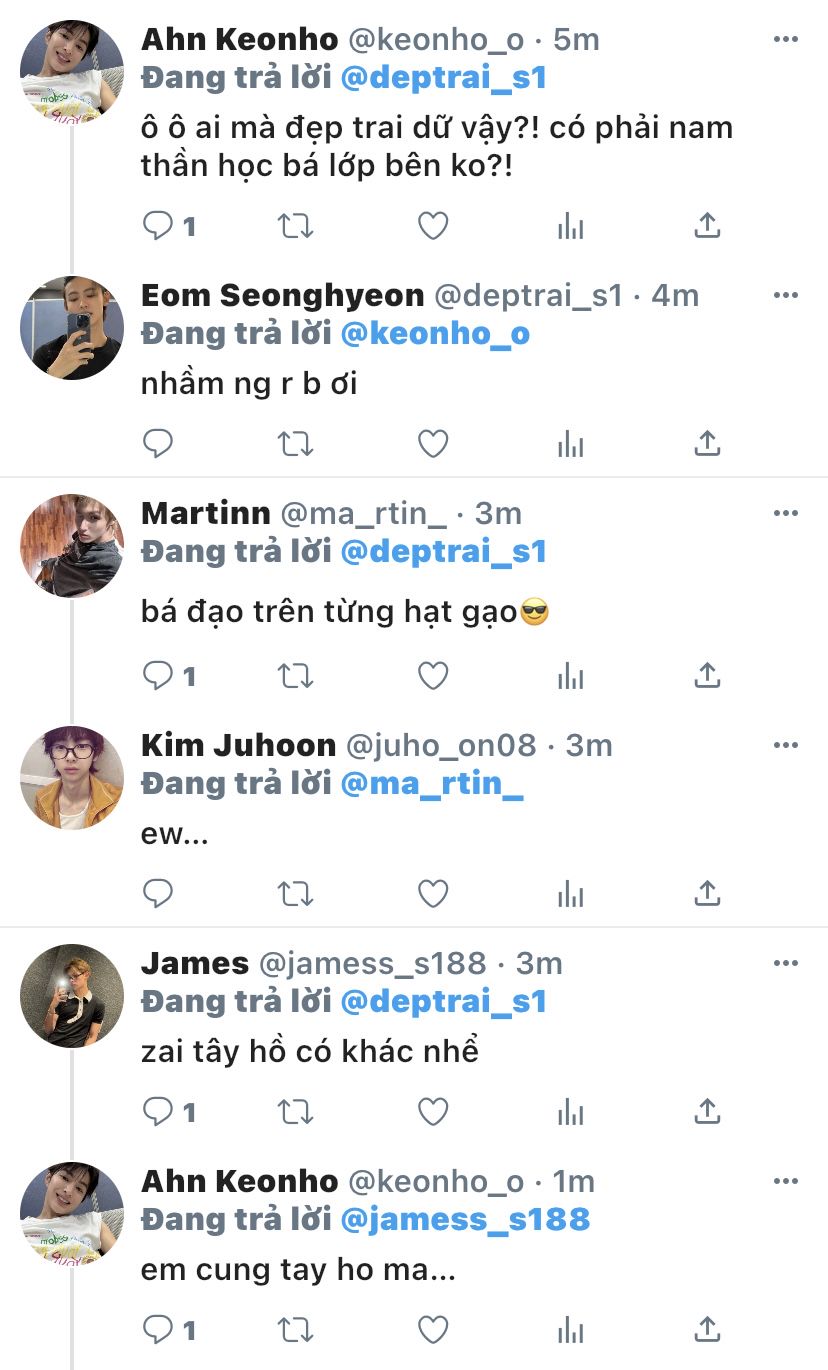Like James's tweet about tây hồ

(x=432, y=1111)
